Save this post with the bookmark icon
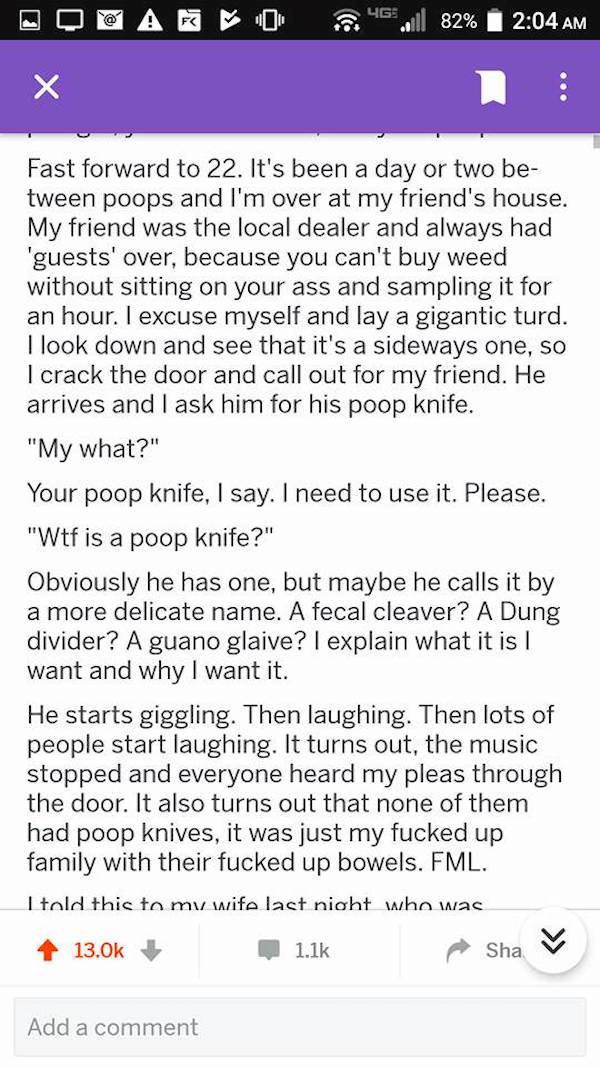 click(493, 88)
